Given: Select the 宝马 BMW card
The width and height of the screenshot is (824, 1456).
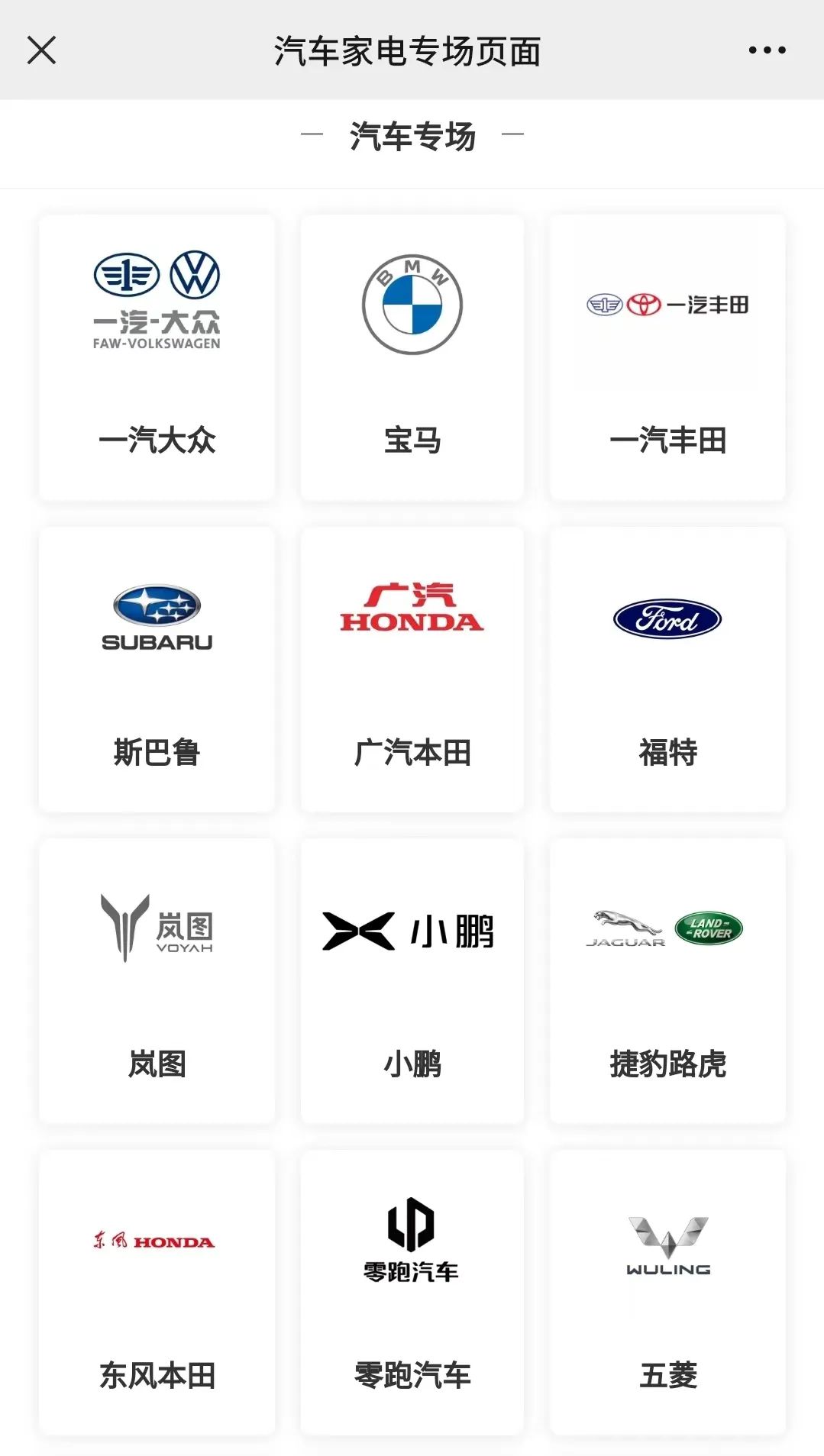Looking at the screenshot, I should (x=412, y=357).
